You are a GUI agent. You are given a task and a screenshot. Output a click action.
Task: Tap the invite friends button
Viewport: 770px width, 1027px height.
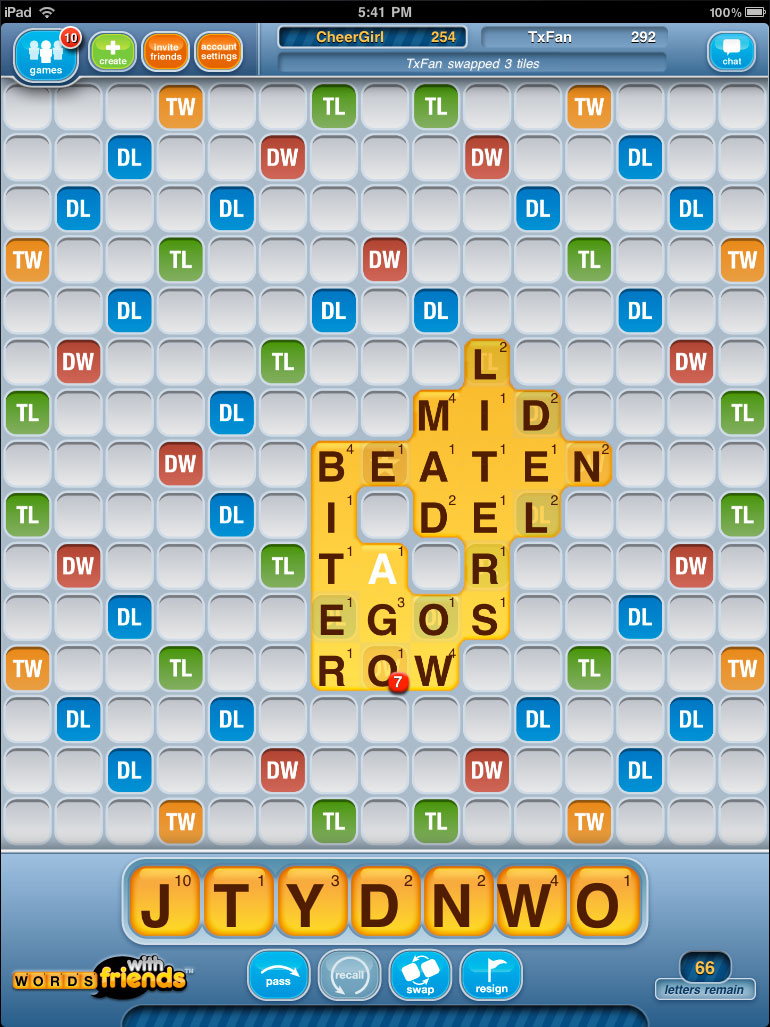point(165,51)
